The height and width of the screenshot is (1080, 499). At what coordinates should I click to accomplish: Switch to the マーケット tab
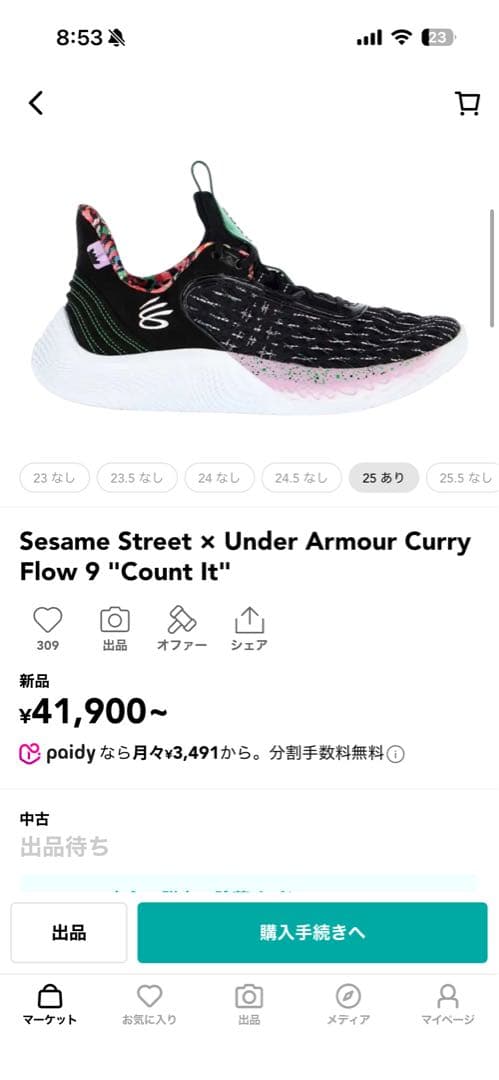[x=50, y=1005]
